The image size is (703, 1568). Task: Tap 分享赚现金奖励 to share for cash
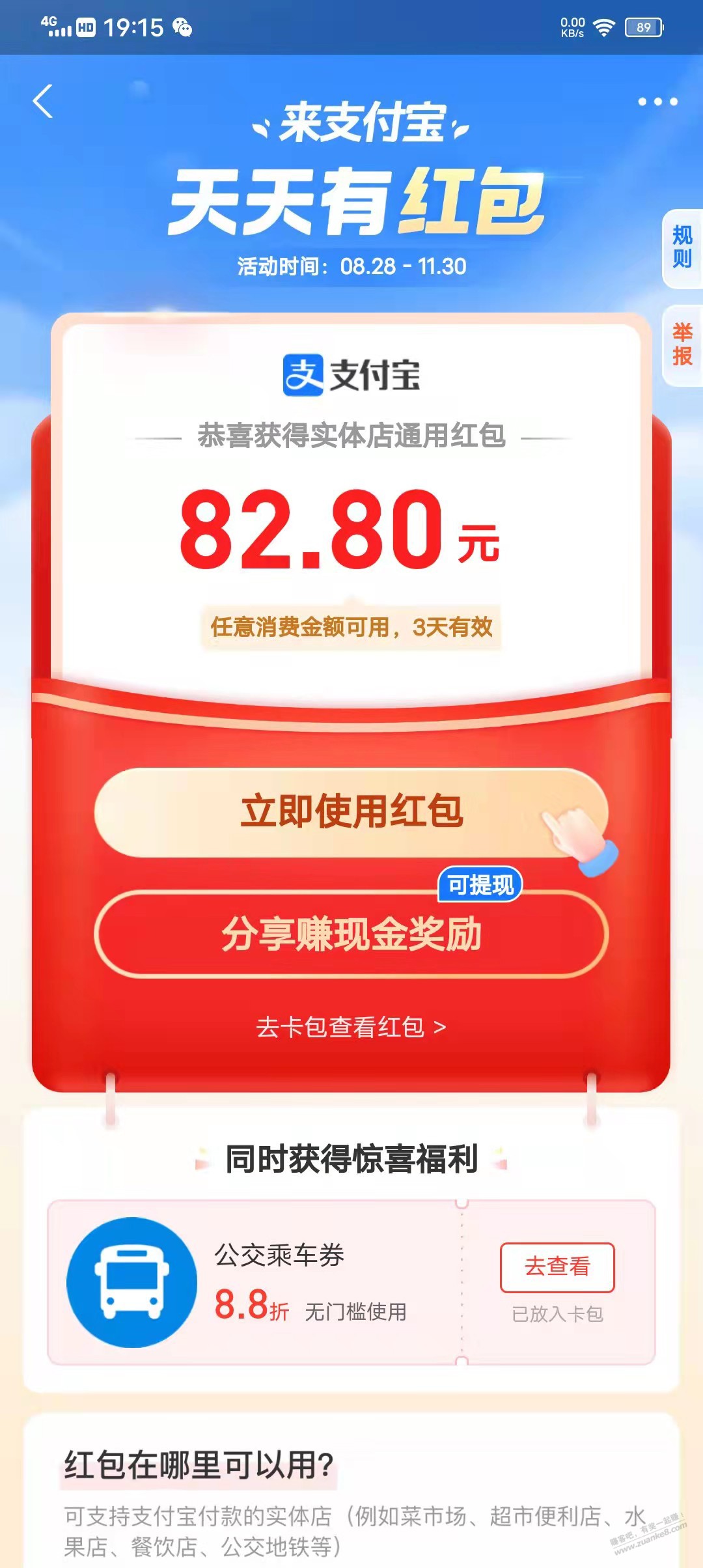pos(351,934)
